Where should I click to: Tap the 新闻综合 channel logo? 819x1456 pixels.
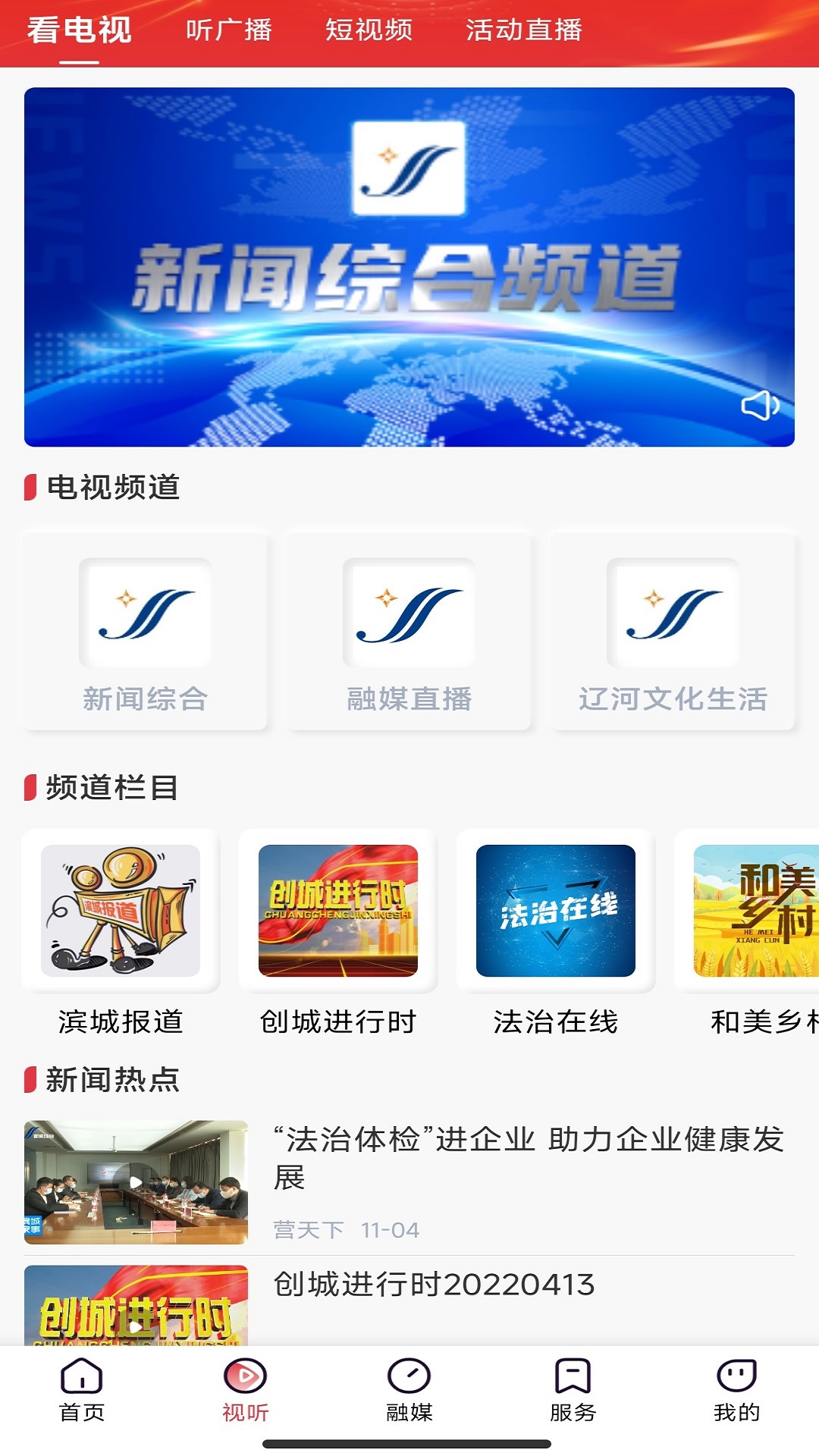coord(146,616)
